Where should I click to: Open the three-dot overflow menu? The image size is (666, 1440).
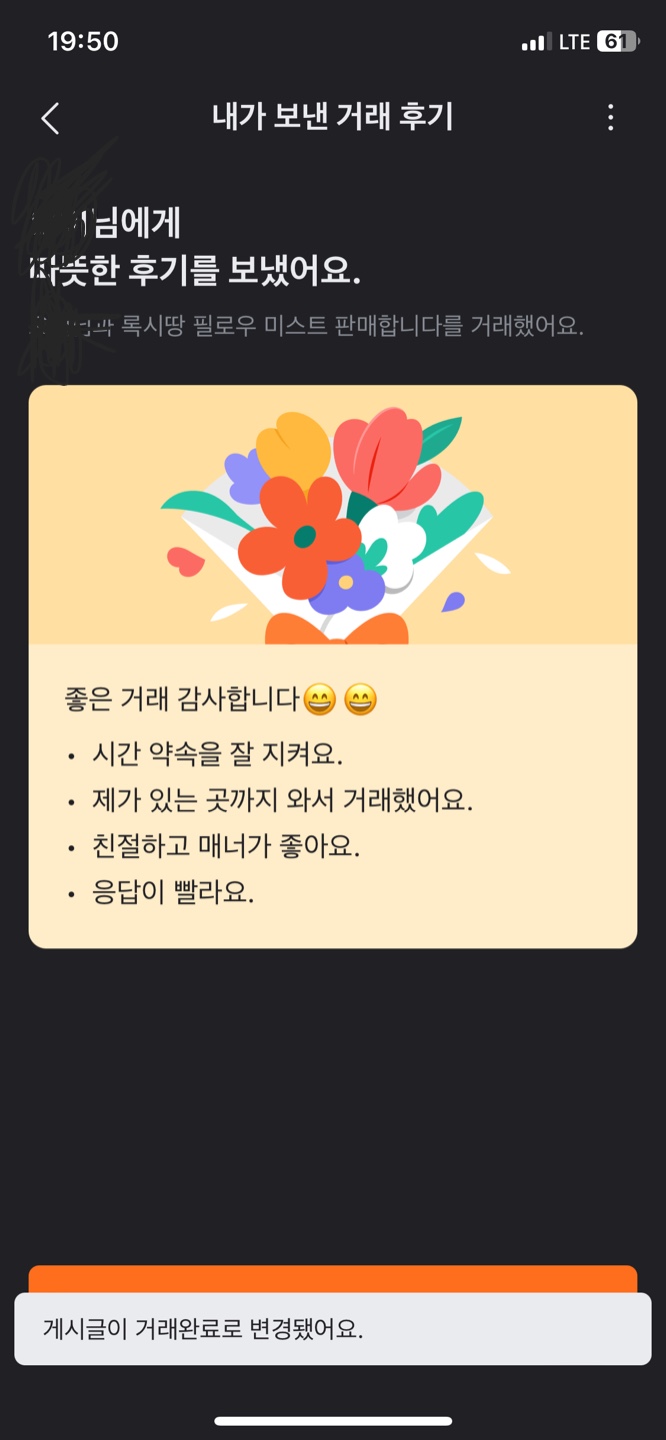610,118
